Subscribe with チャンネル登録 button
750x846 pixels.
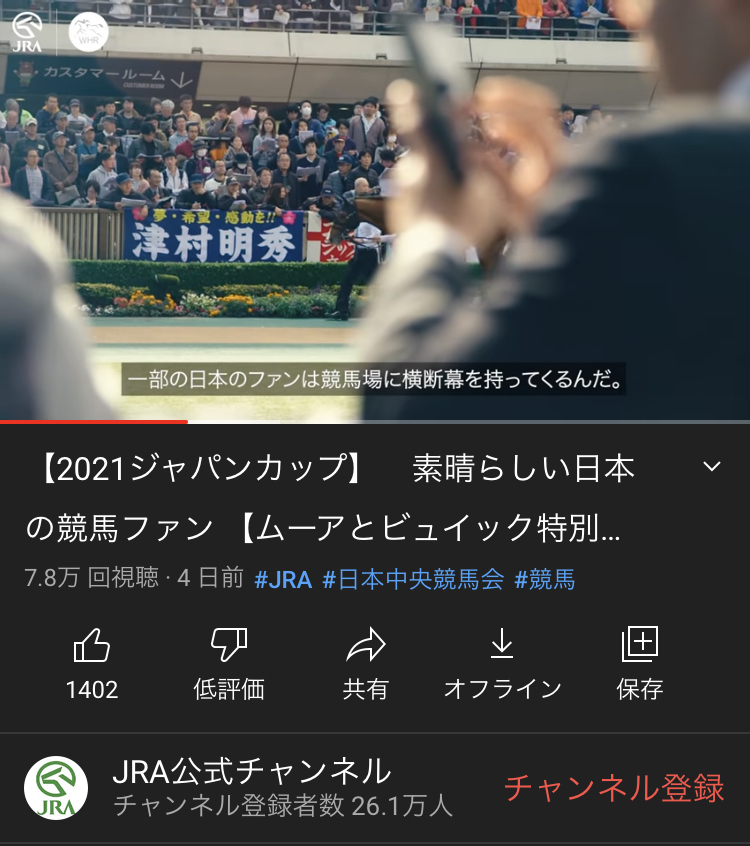coord(613,788)
